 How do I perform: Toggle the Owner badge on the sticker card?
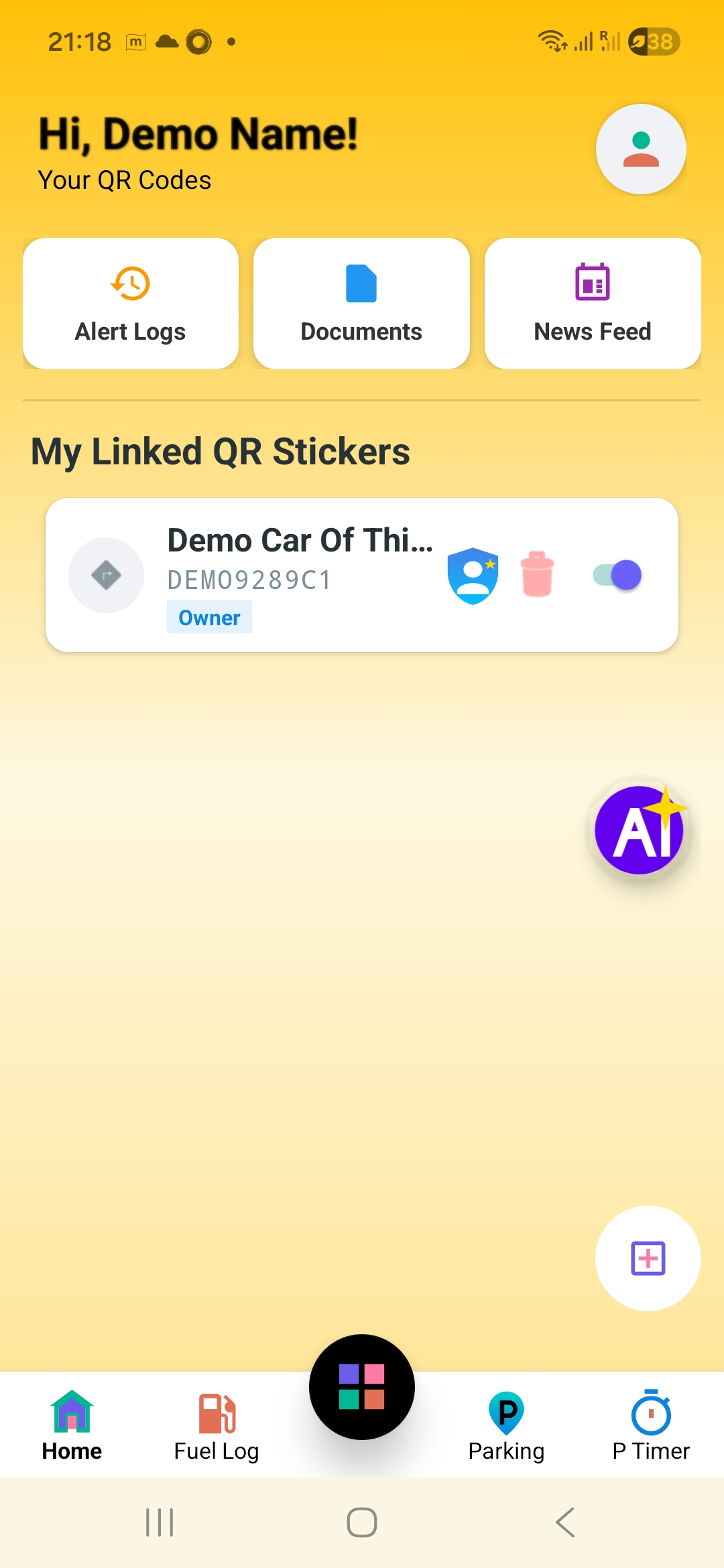(208, 617)
